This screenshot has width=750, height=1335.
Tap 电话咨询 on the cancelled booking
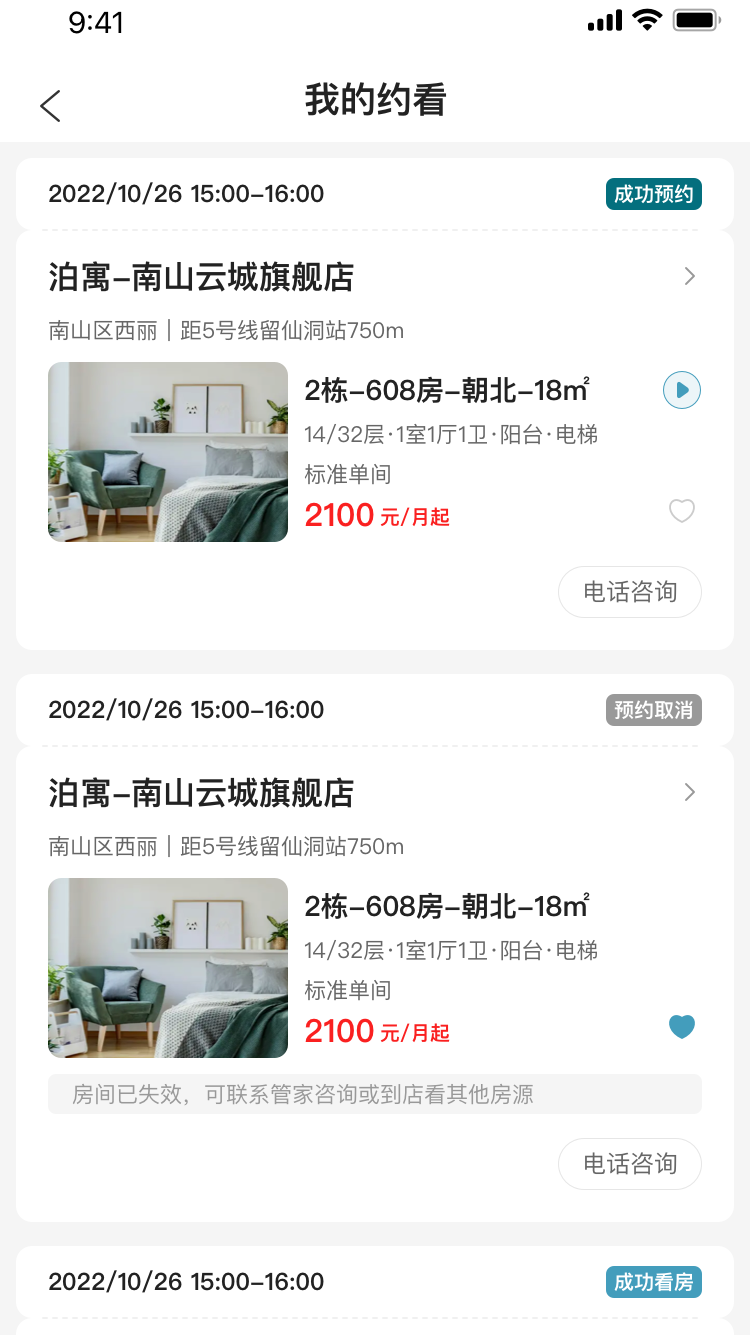629,1164
